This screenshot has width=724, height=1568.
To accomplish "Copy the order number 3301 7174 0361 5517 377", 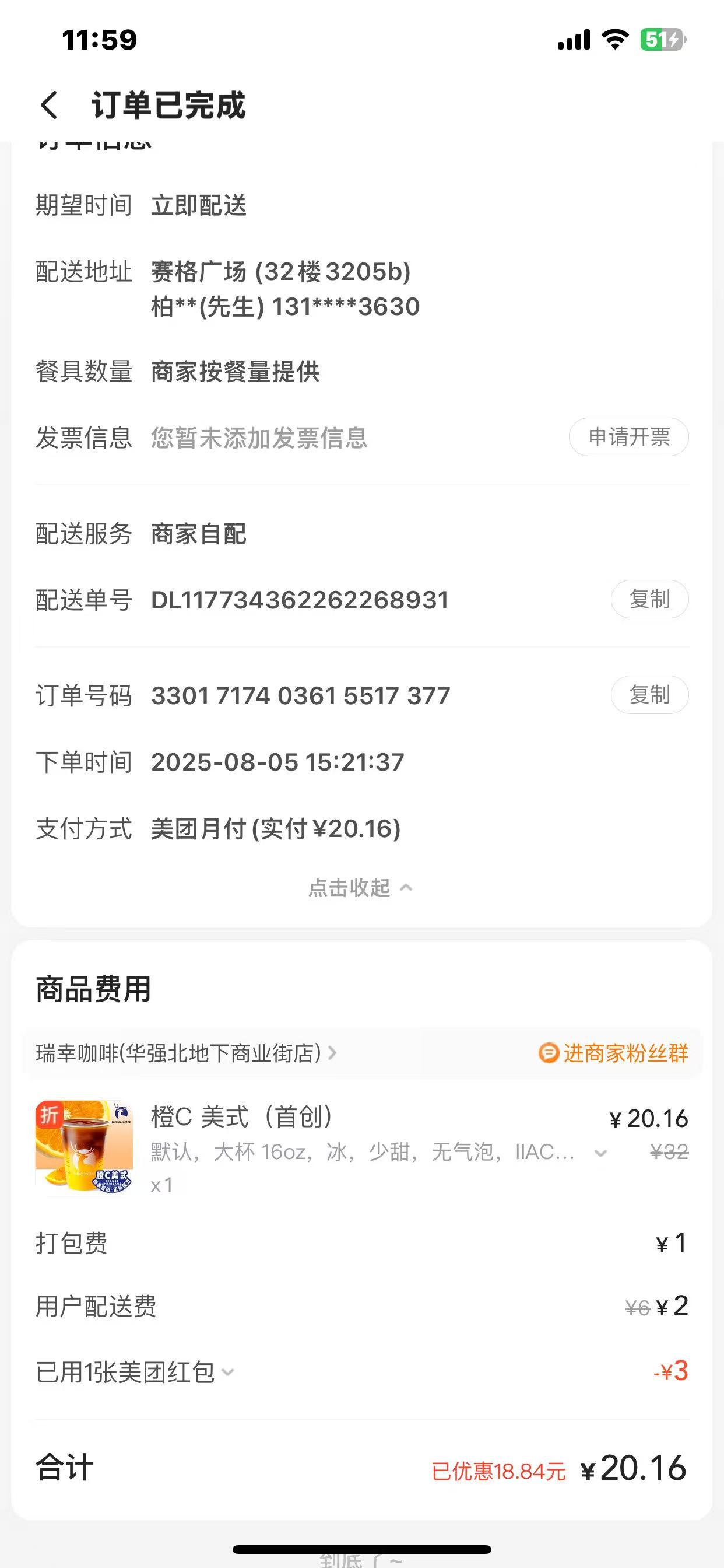I will point(649,695).
